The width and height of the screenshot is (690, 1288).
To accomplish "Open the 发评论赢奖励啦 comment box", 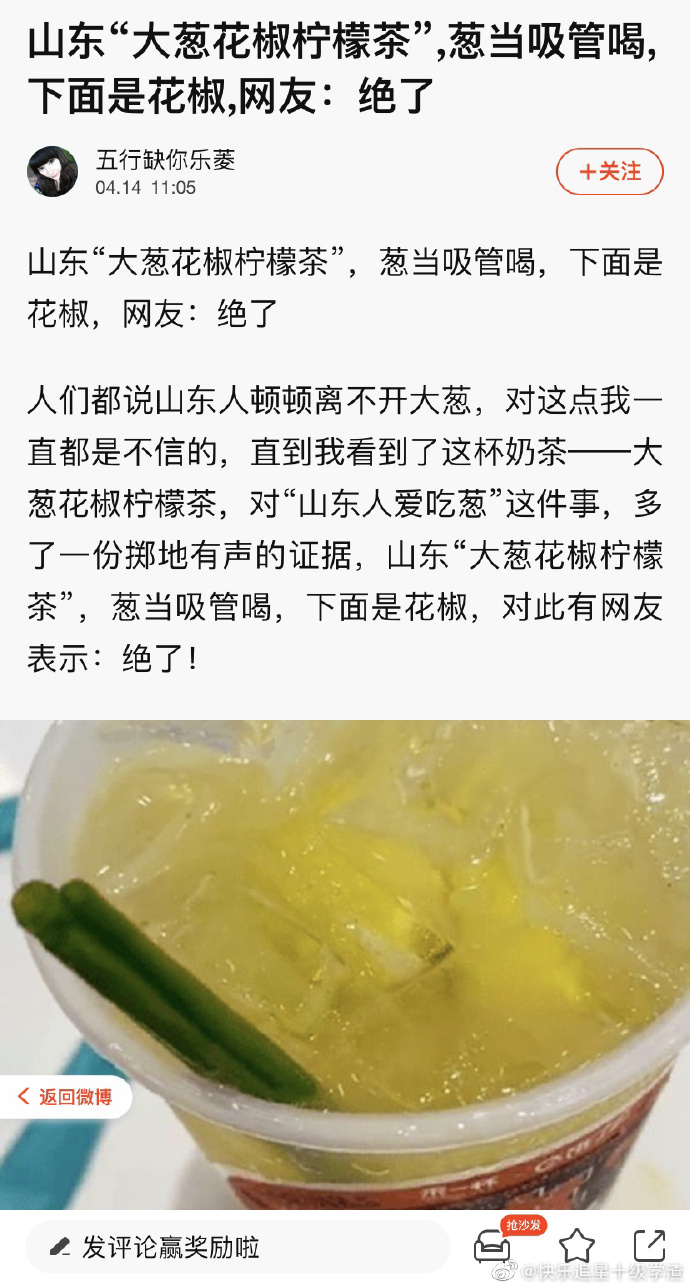I will (x=237, y=1246).
